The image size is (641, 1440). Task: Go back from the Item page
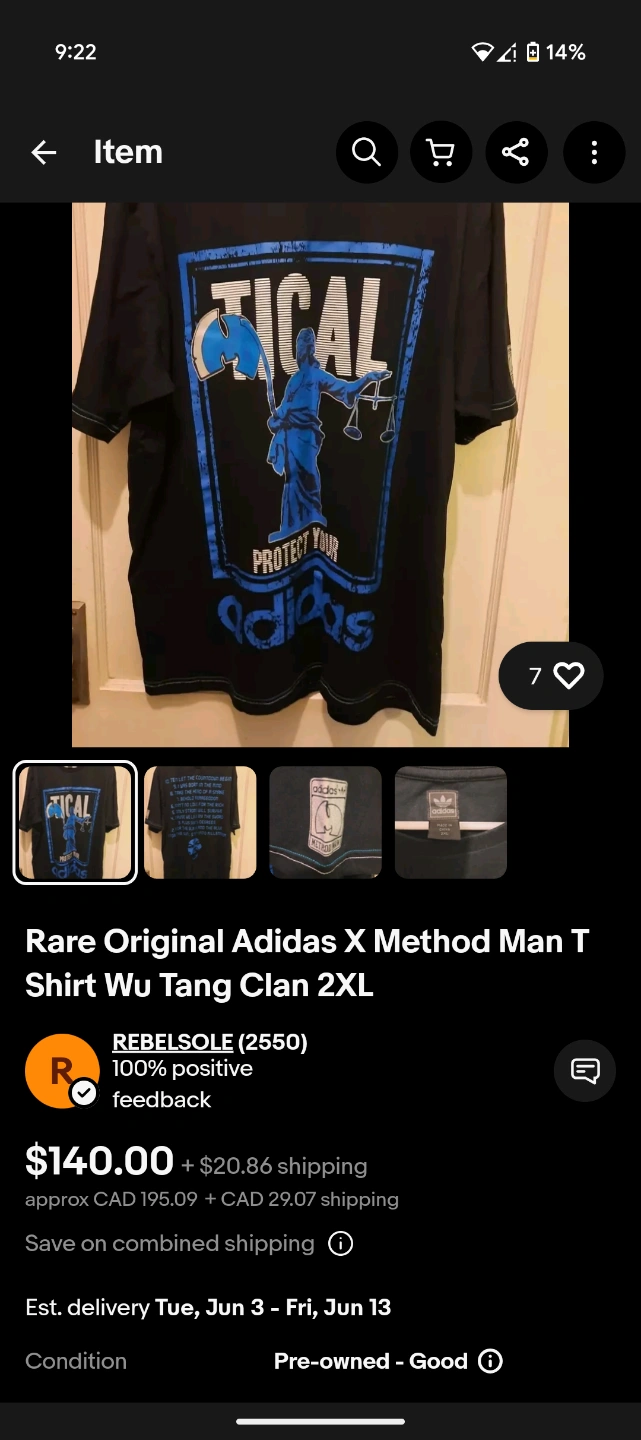tap(44, 152)
